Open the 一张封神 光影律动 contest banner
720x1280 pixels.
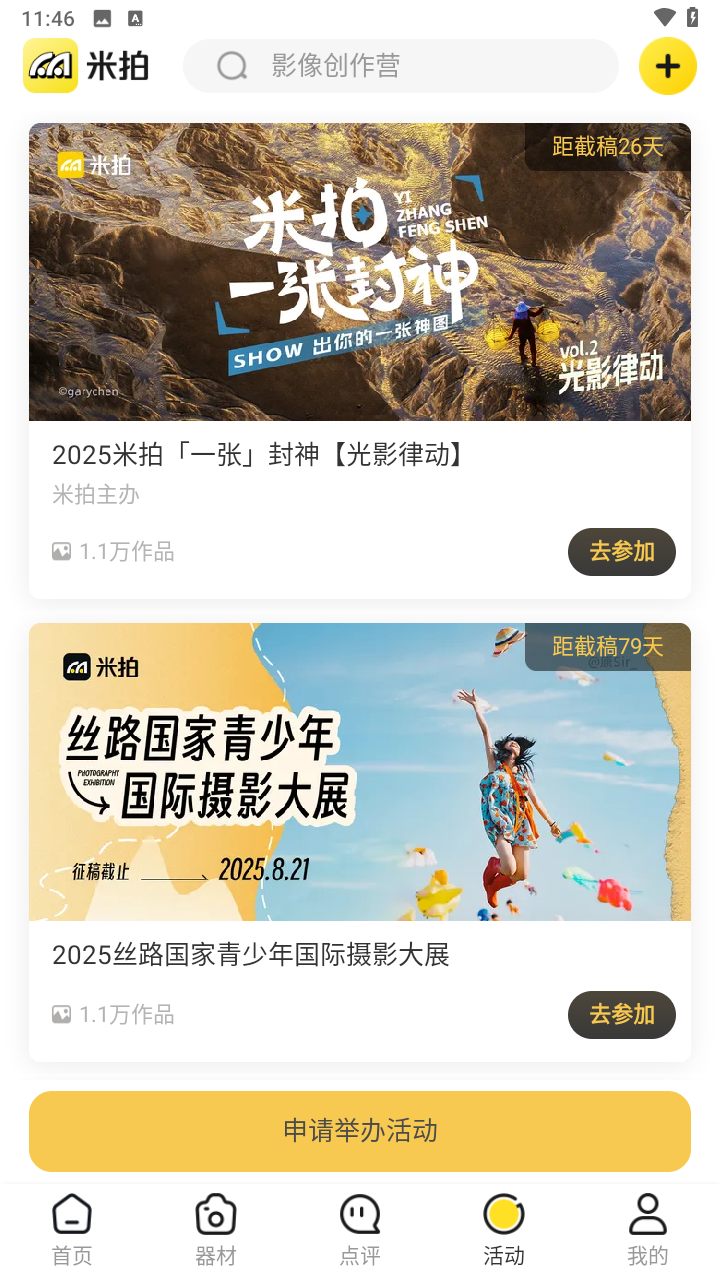(x=360, y=272)
